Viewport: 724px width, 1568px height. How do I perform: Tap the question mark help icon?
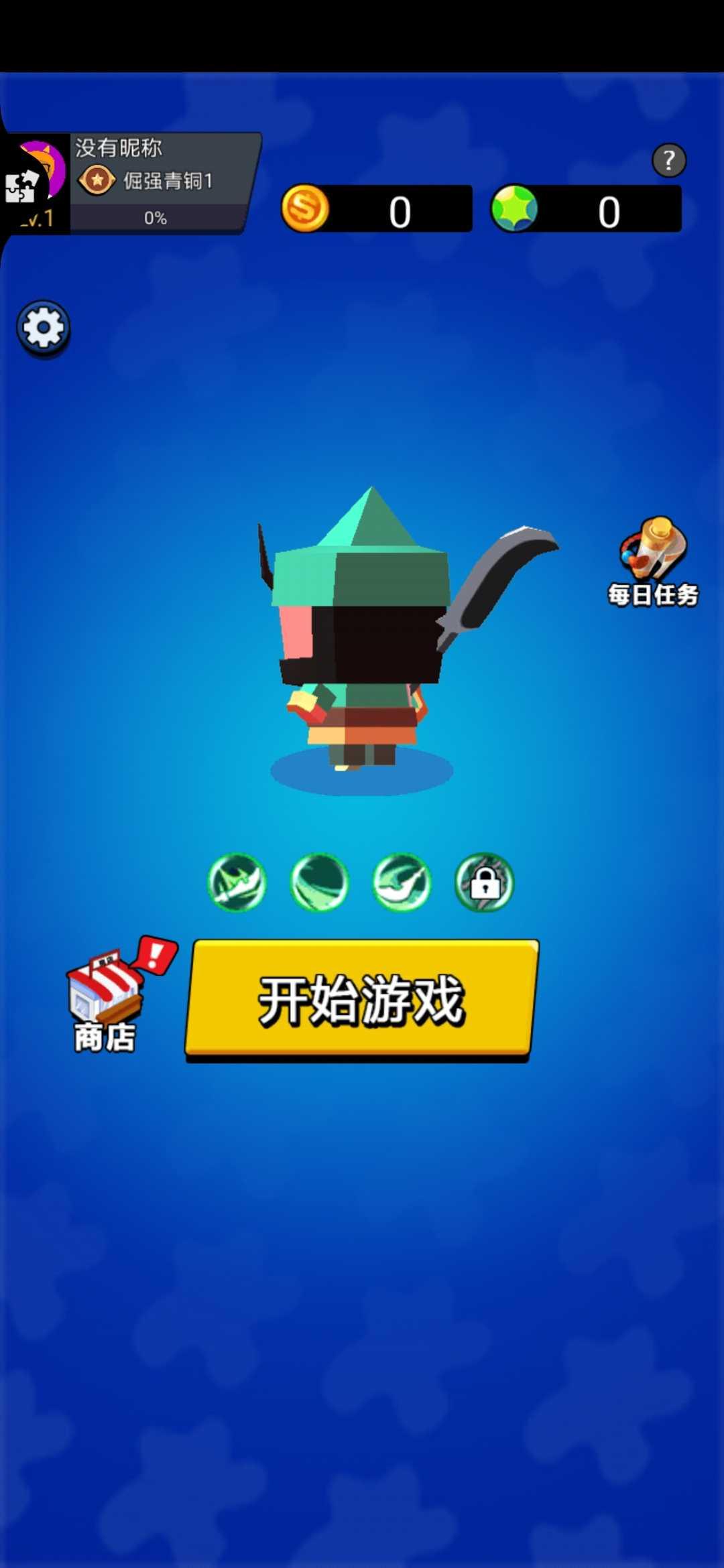[x=668, y=161]
